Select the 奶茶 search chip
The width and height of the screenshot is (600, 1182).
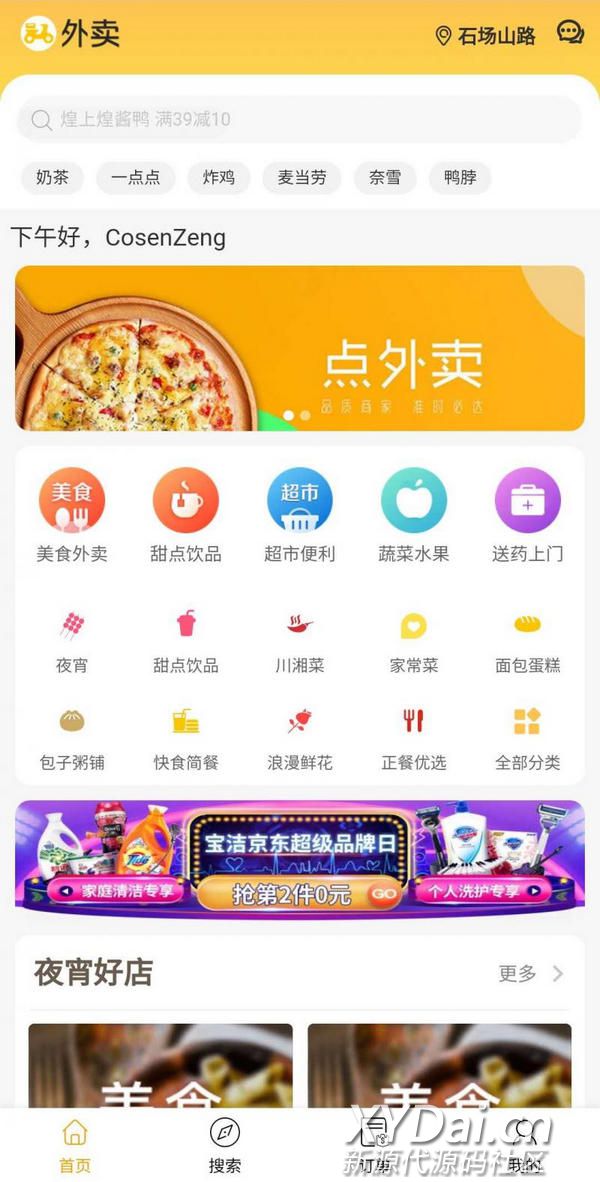point(52,178)
